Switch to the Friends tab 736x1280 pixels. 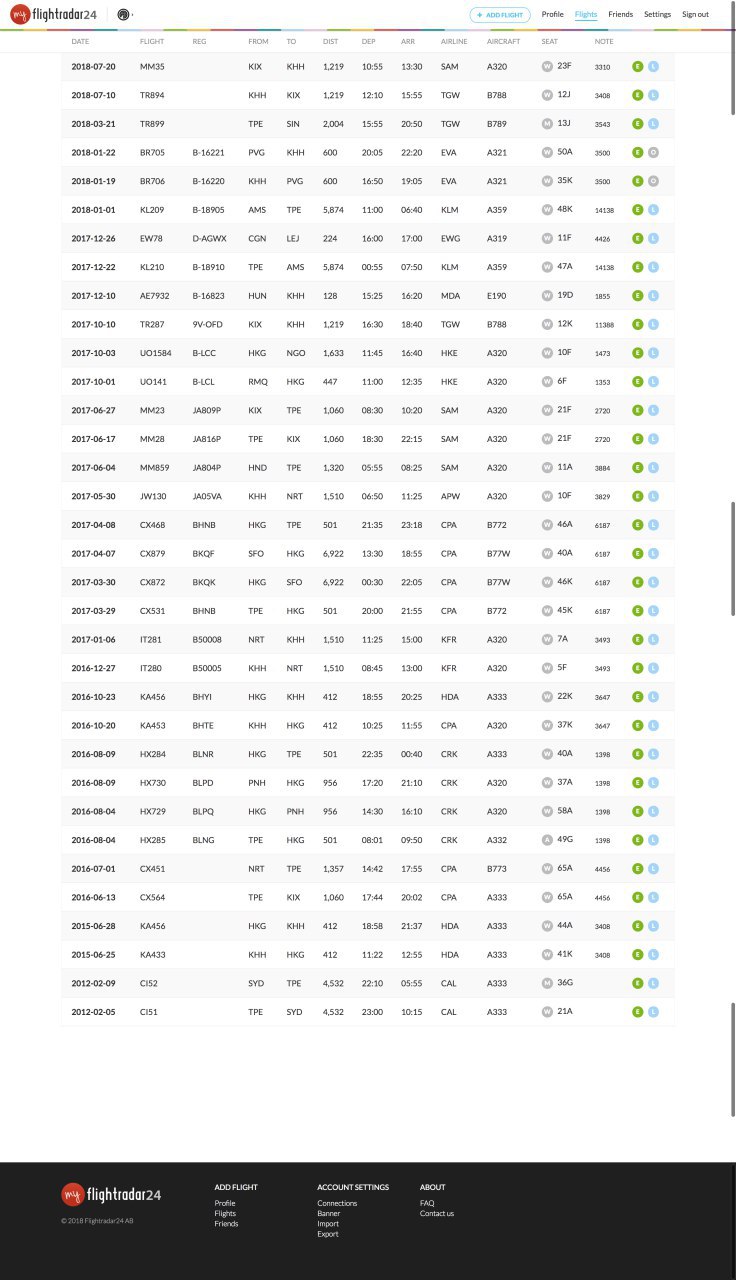click(x=621, y=15)
